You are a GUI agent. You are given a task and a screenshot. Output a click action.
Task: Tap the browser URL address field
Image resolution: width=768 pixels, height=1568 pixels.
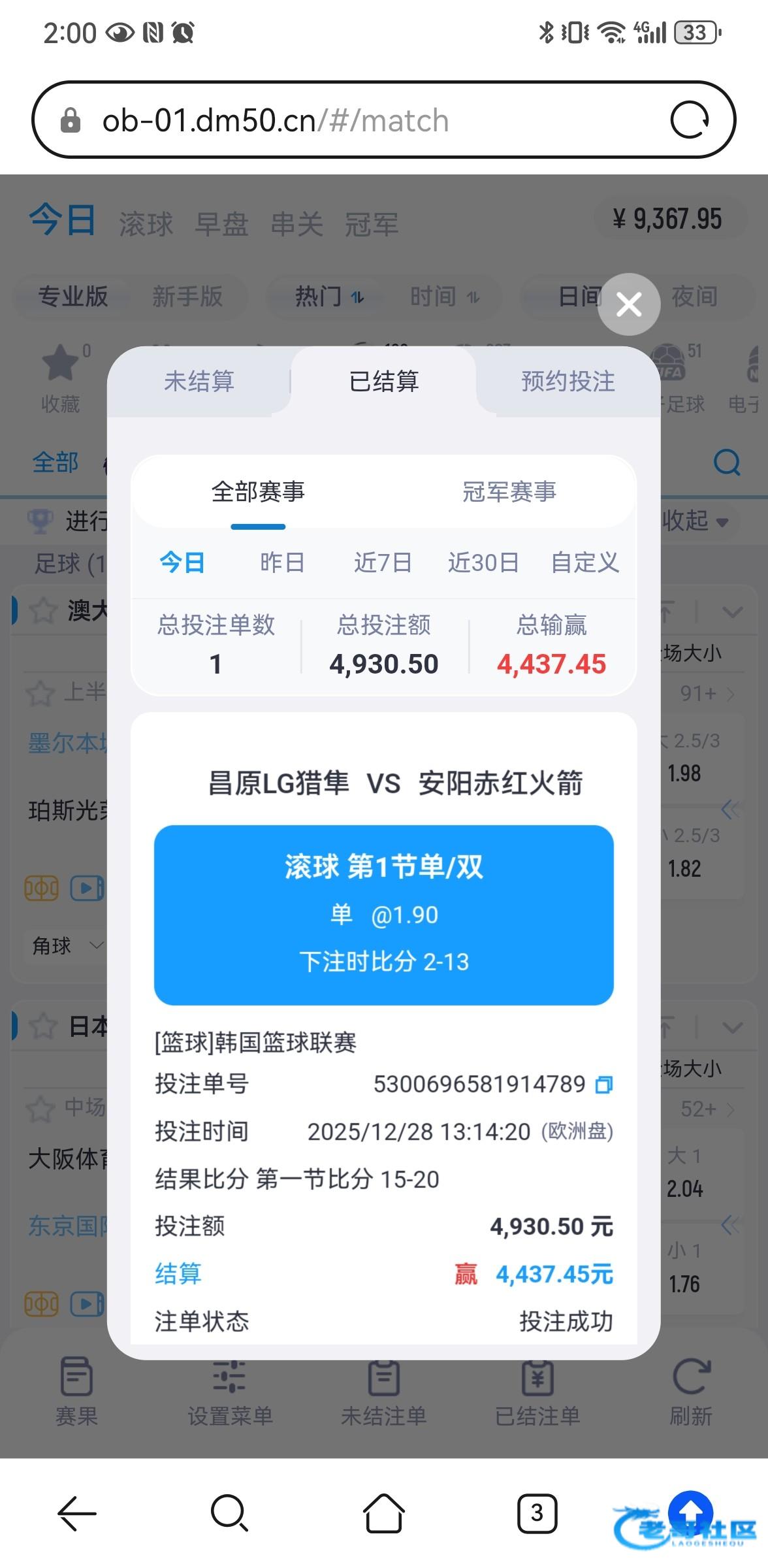366,121
